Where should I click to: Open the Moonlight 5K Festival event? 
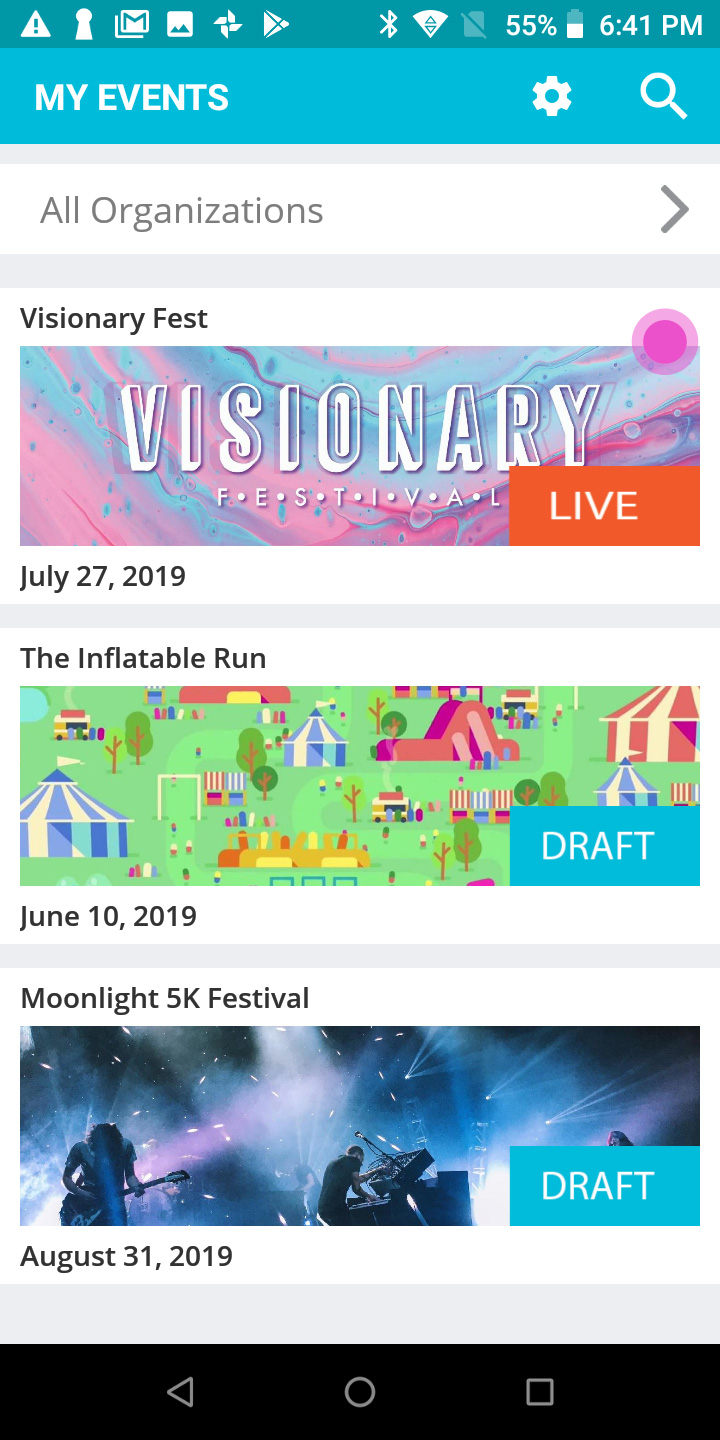tap(360, 1126)
